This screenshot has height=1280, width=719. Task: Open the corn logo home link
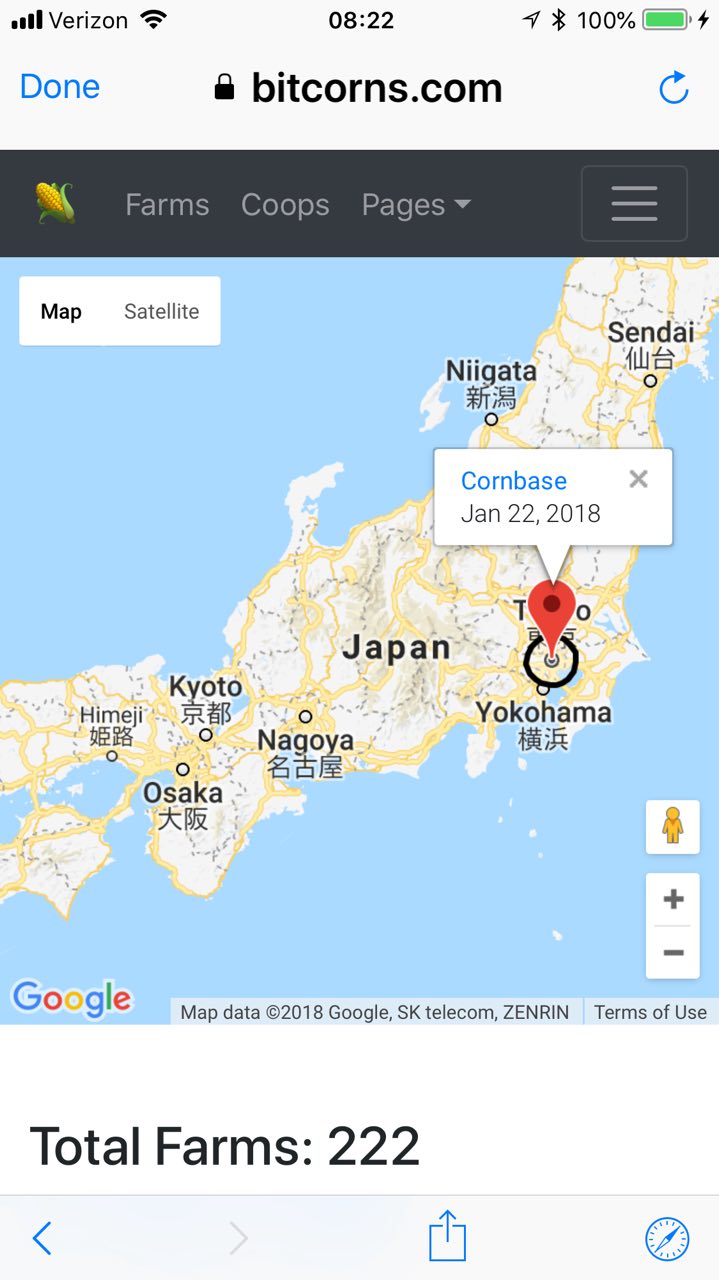click(55, 203)
